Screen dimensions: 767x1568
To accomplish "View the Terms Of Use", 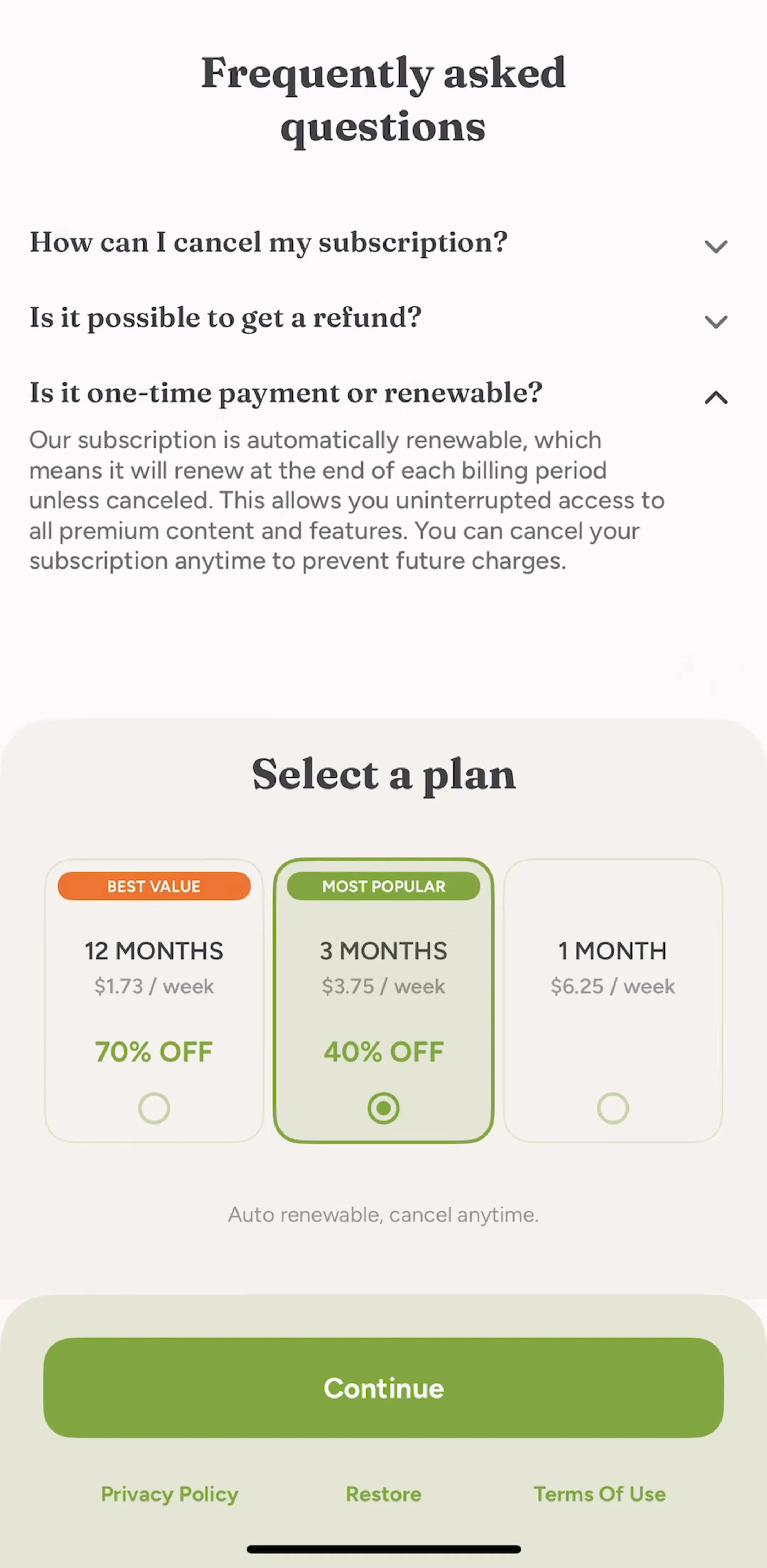I will click(600, 1494).
